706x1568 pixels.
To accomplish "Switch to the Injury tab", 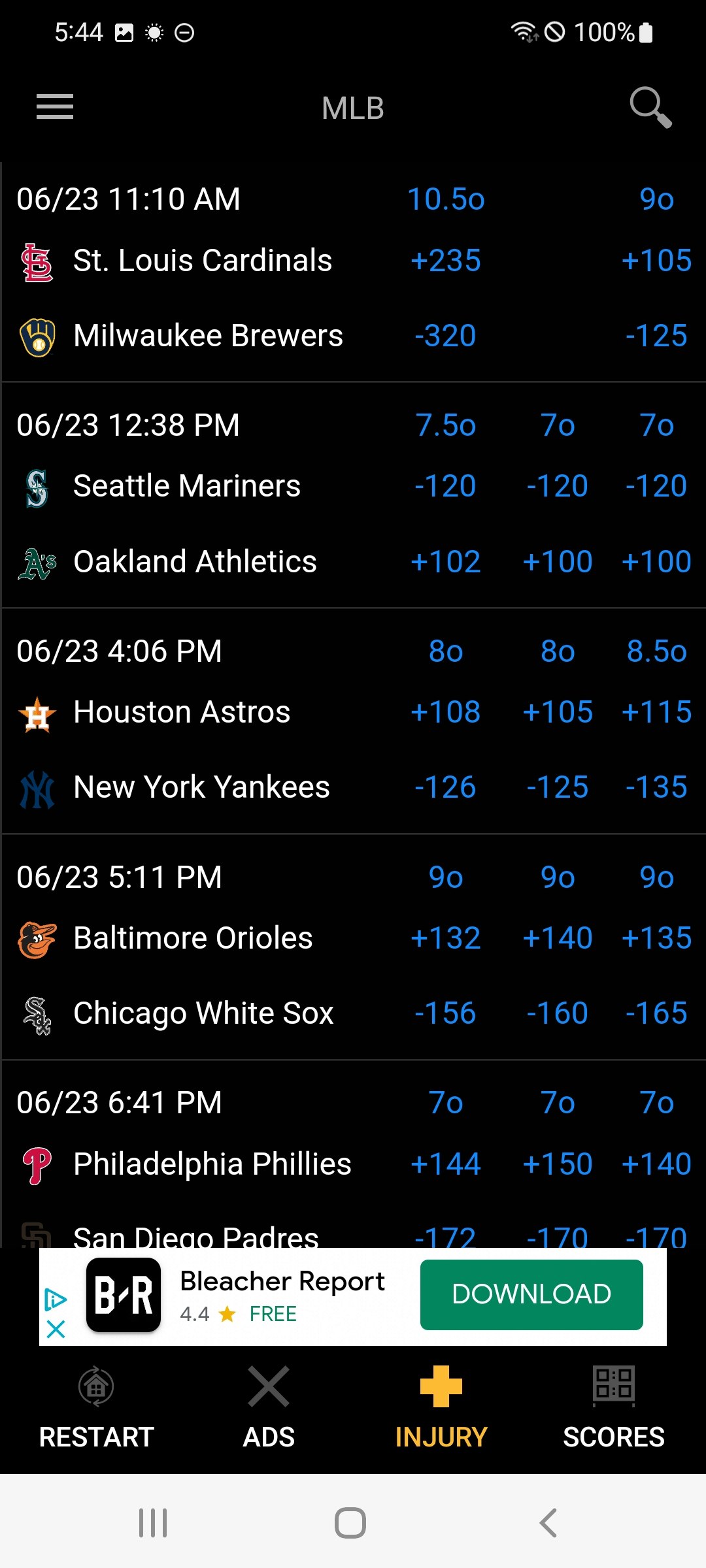I will point(441,1405).
